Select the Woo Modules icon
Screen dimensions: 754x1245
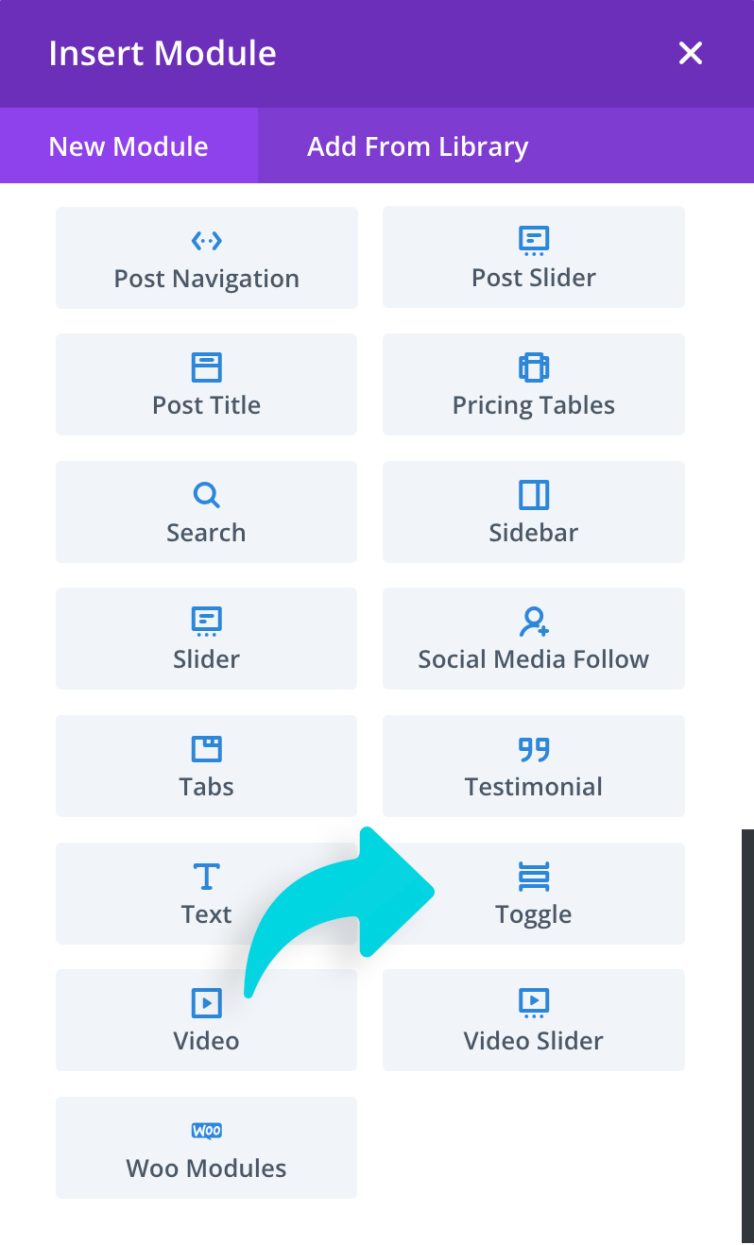pyautogui.click(x=206, y=1129)
